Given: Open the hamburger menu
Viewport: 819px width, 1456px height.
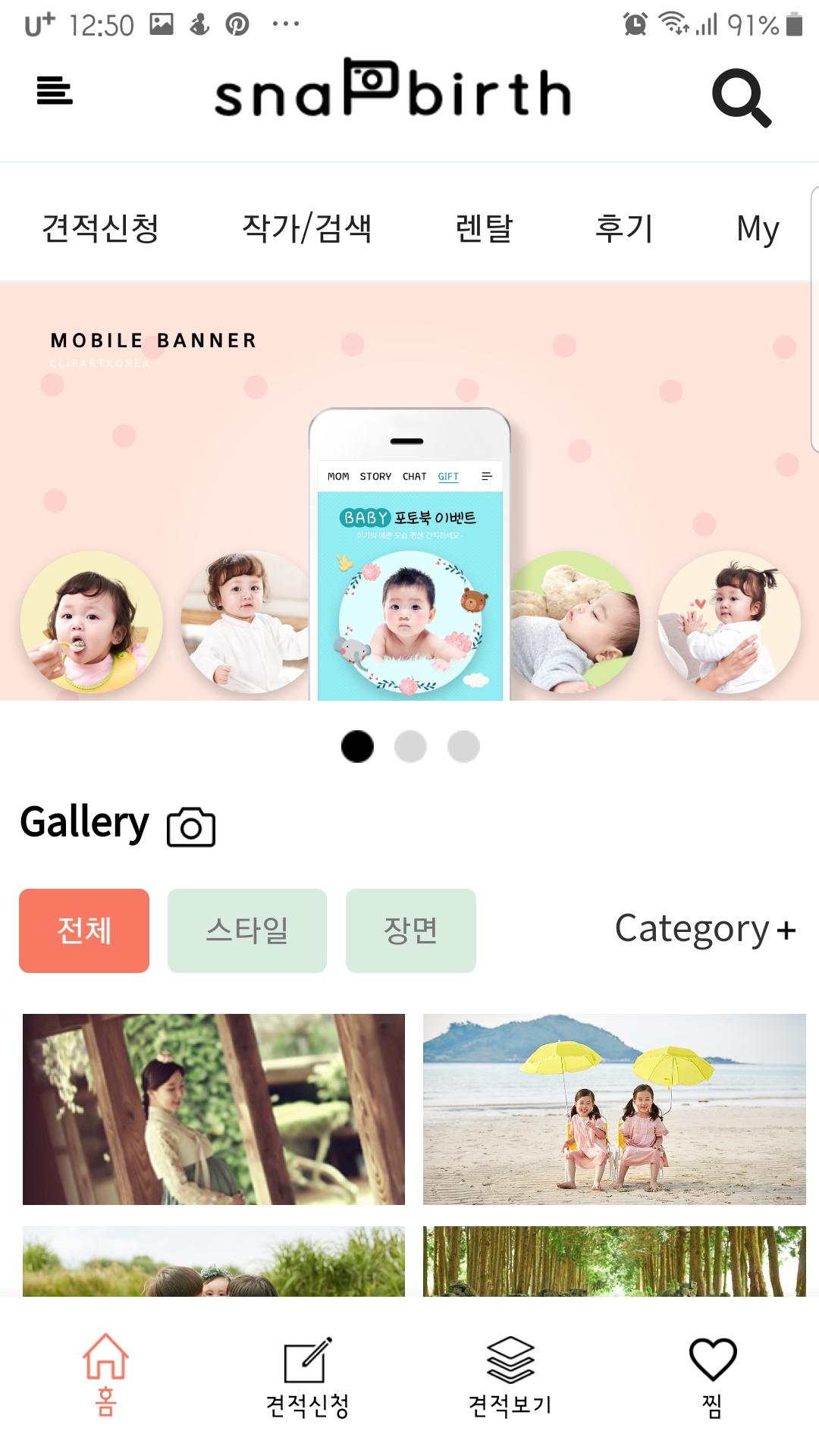Looking at the screenshot, I should [x=55, y=91].
